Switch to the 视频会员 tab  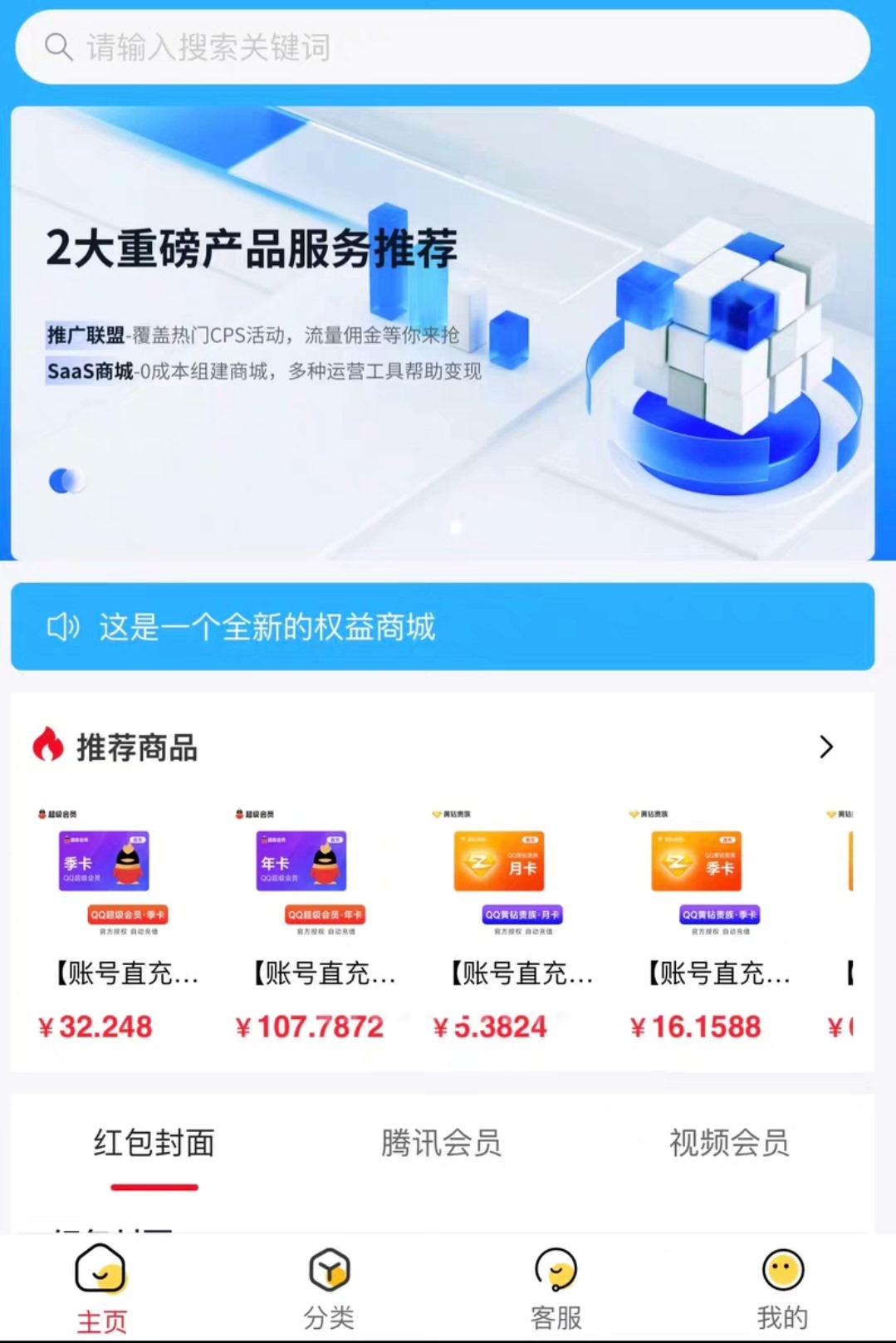coord(729,1144)
